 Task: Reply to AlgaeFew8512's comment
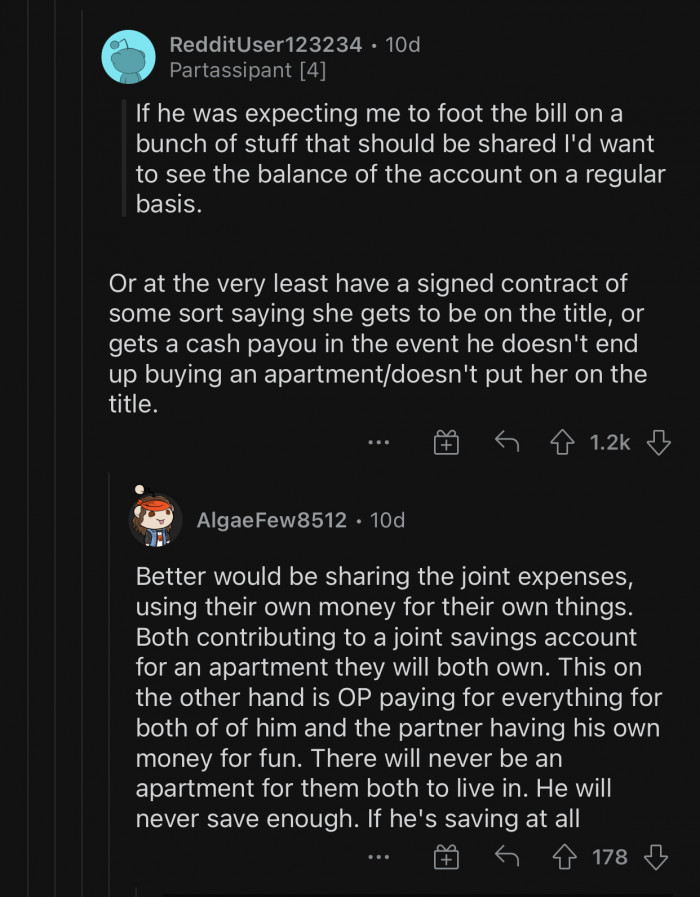(x=507, y=857)
